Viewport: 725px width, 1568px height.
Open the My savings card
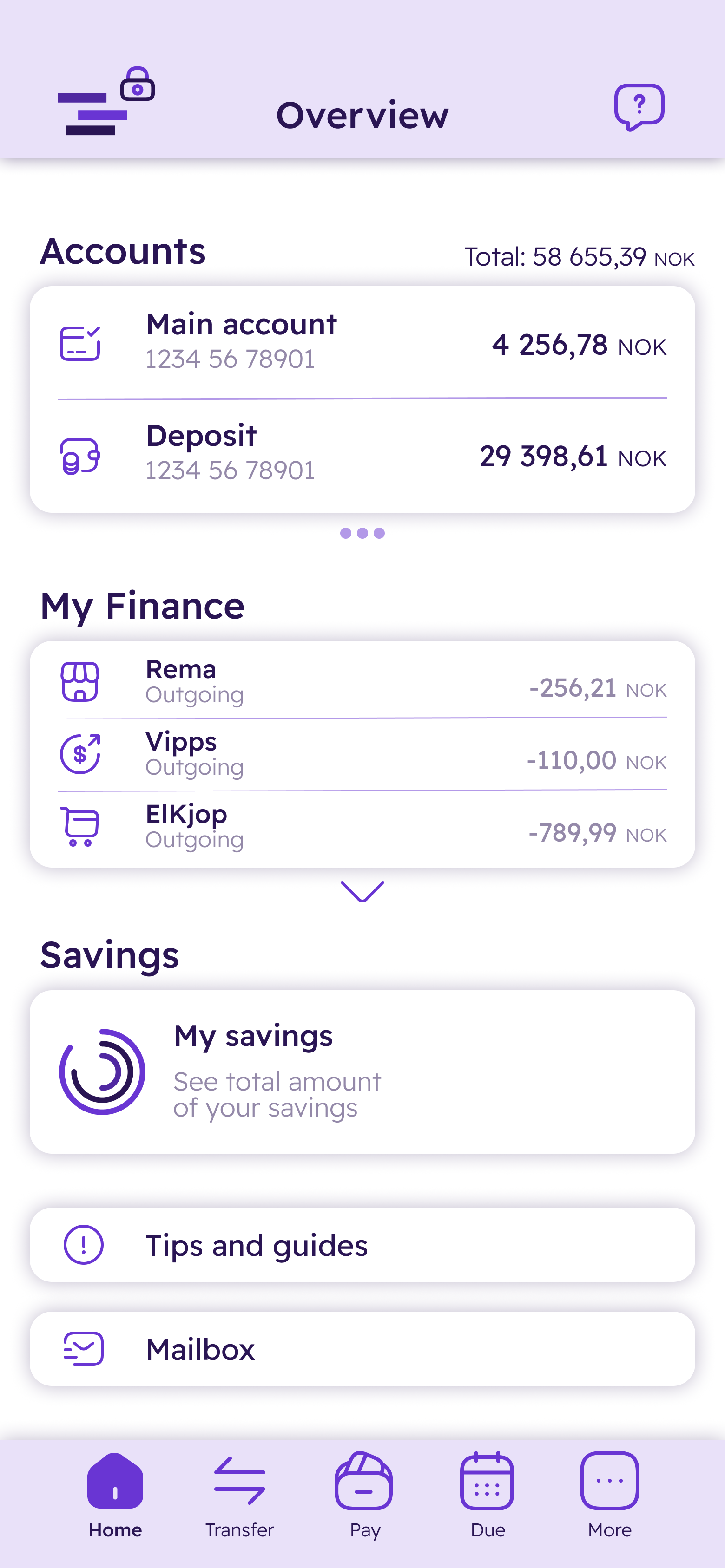click(x=362, y=1071)
